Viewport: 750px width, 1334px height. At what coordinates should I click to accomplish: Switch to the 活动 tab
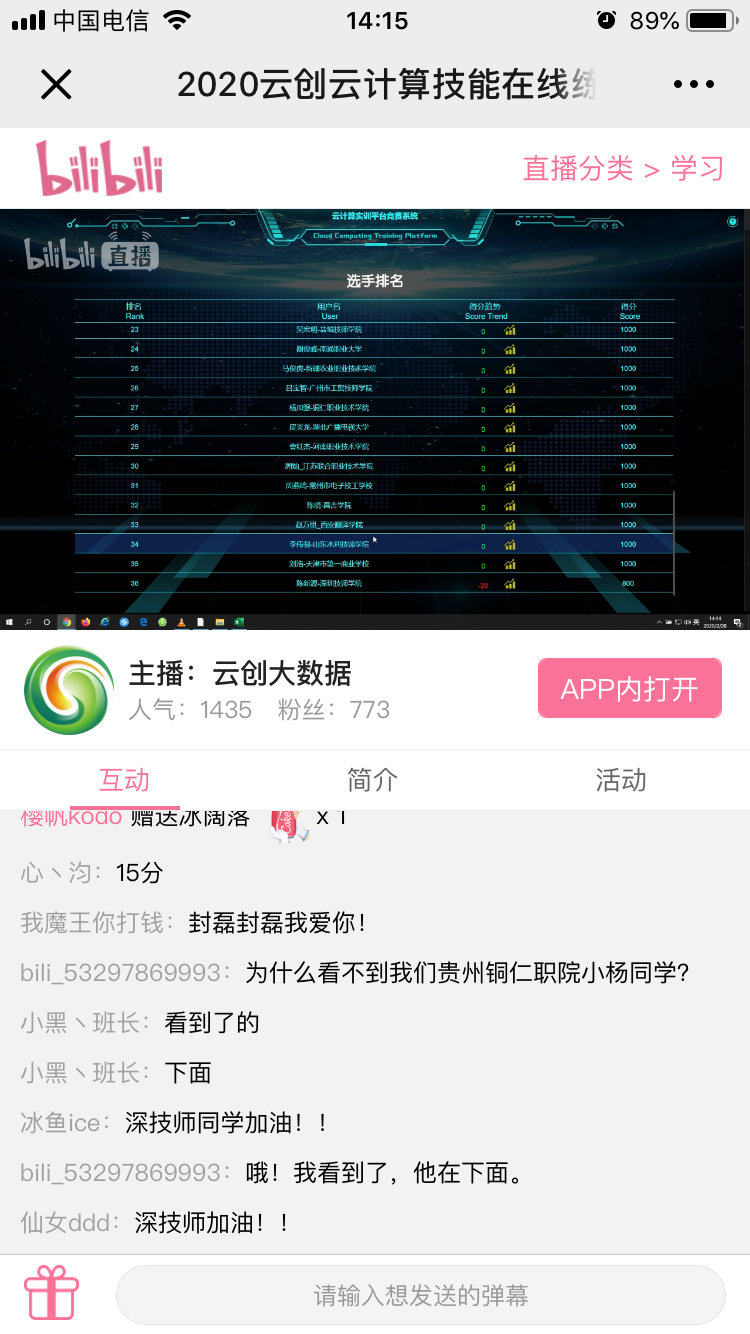(621, 780)
